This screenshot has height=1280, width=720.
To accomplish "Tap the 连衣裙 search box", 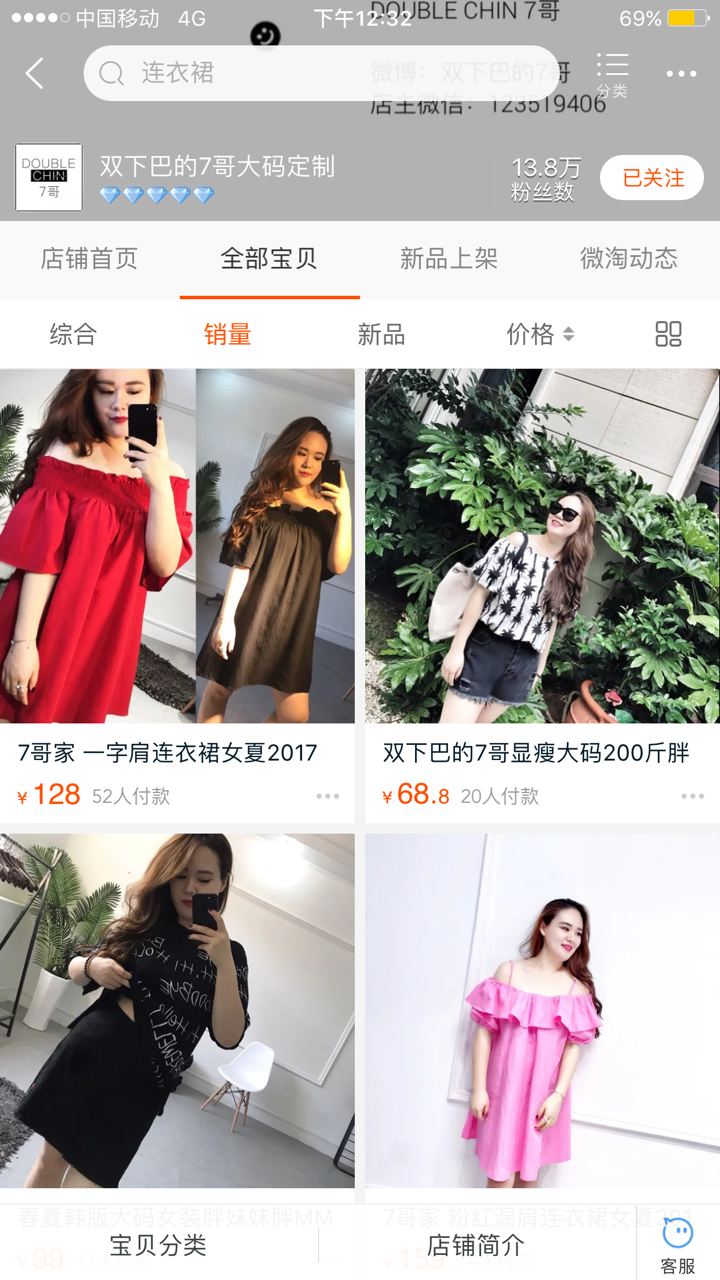I will point(320,73).
